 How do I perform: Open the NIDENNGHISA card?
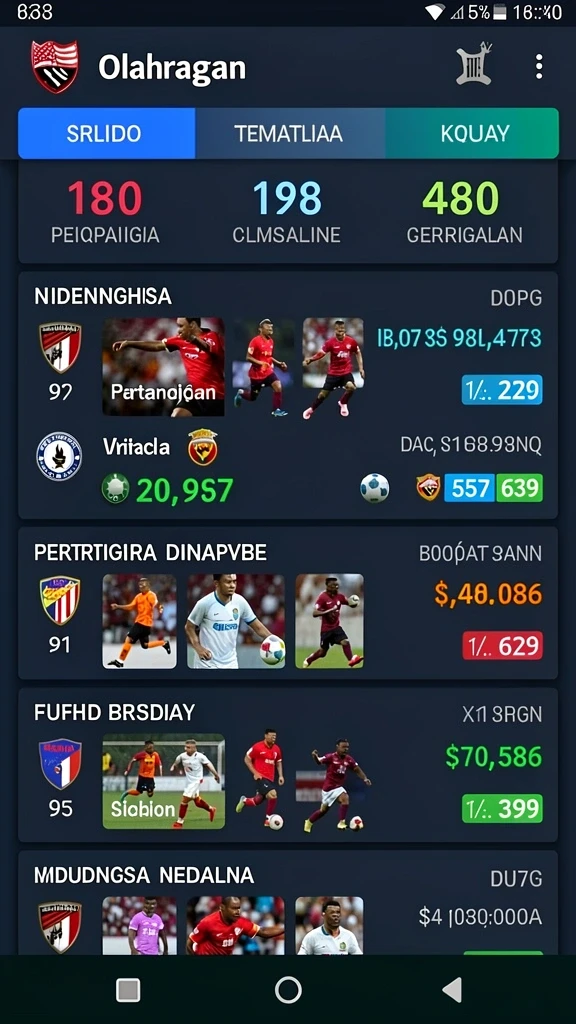pyautogui.click(x=288, y=395)
